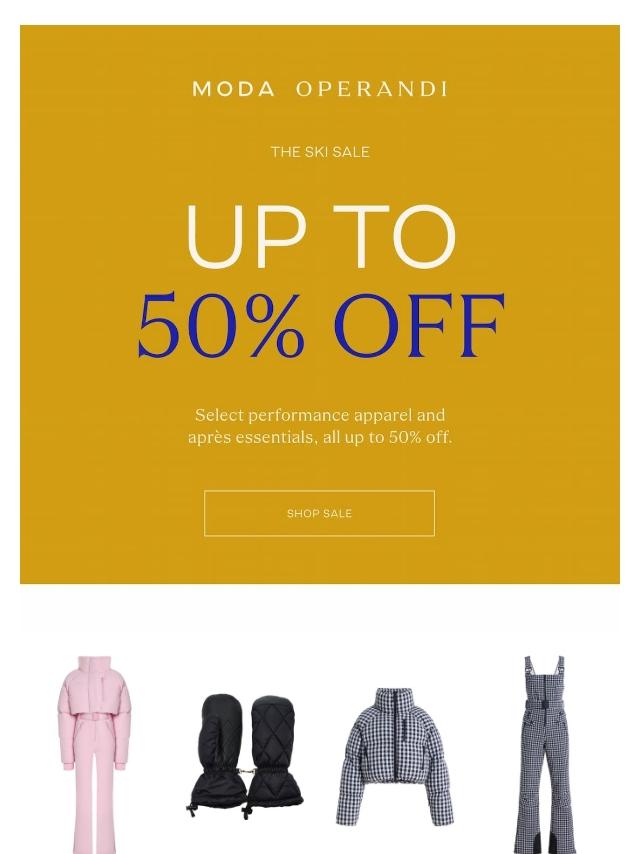Open the black quilted mittens product

(245, 755)
